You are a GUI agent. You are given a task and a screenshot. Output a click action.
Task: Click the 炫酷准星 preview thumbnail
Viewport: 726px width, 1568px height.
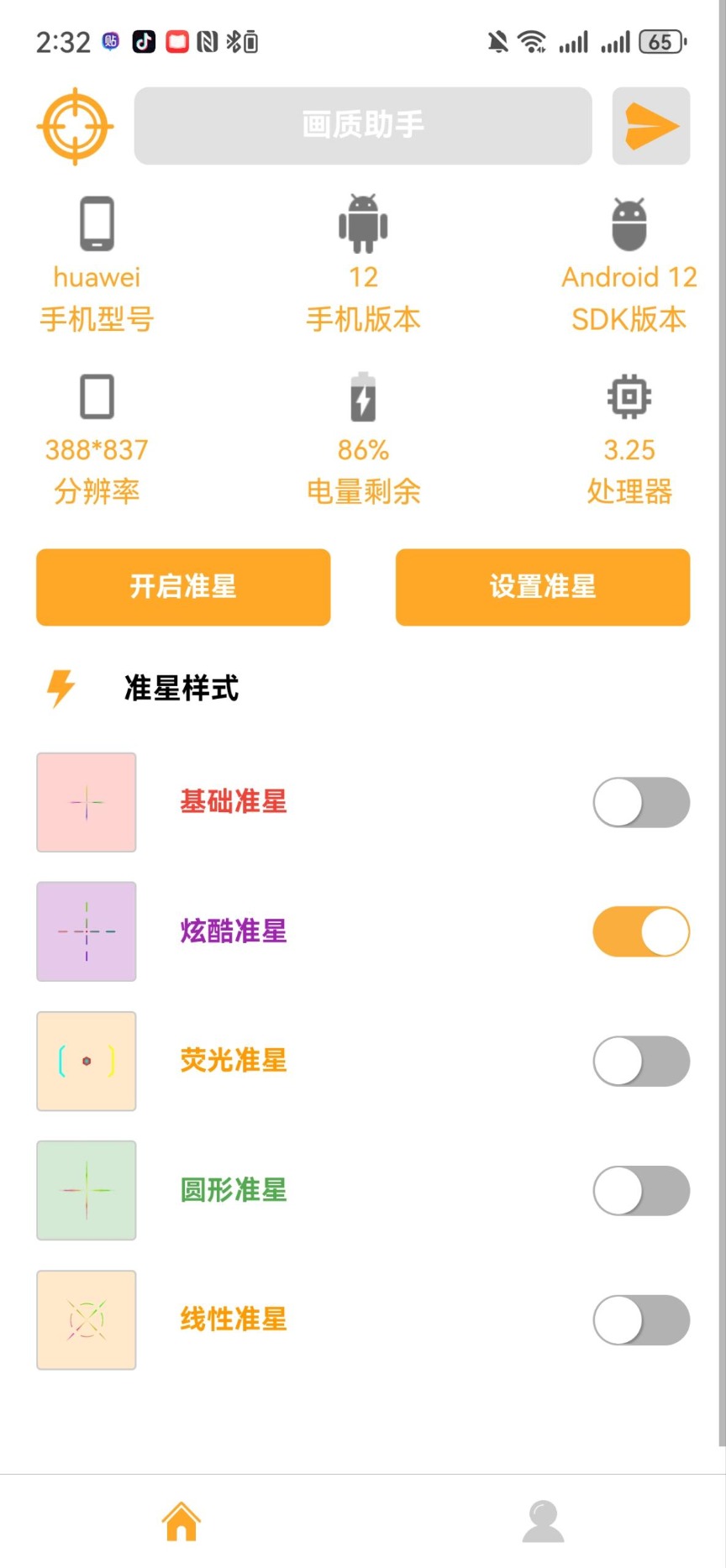[x=86, y=931]
